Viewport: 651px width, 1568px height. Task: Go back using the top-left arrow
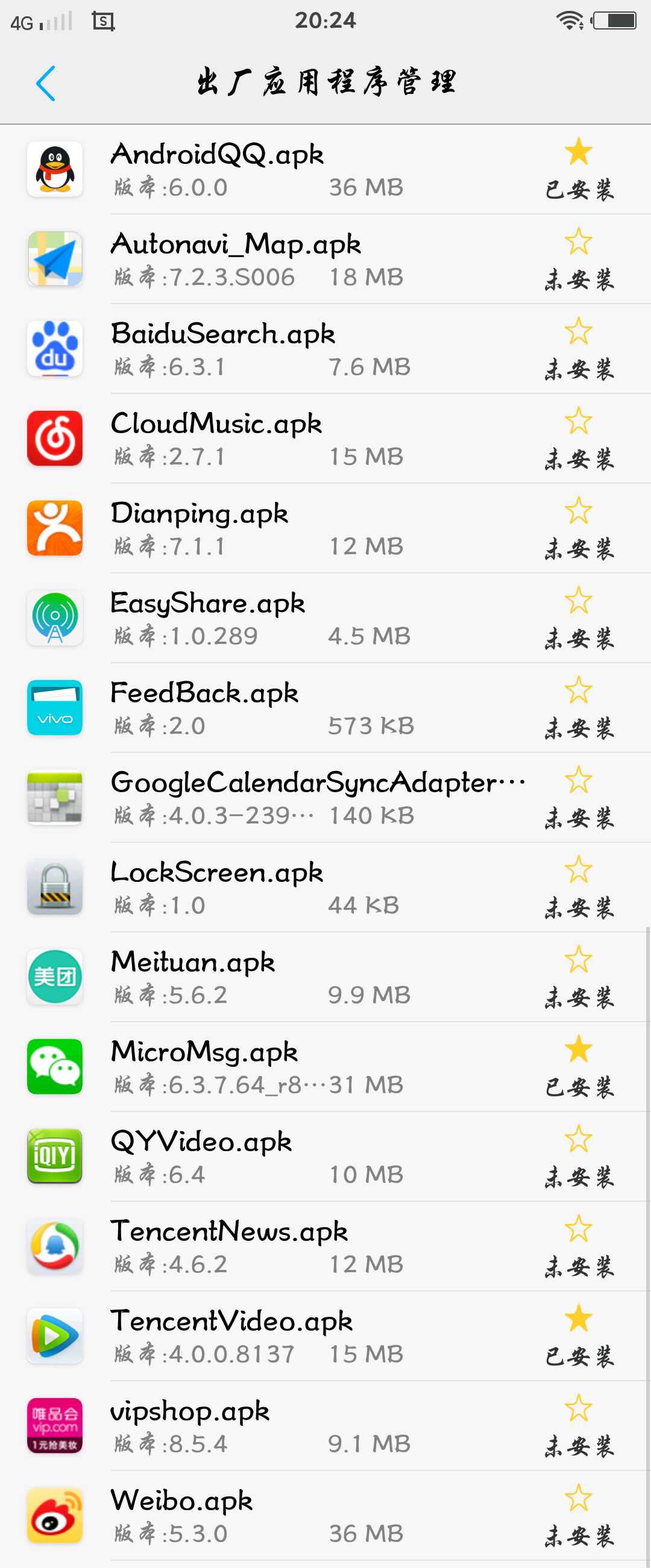click(46, 83)
